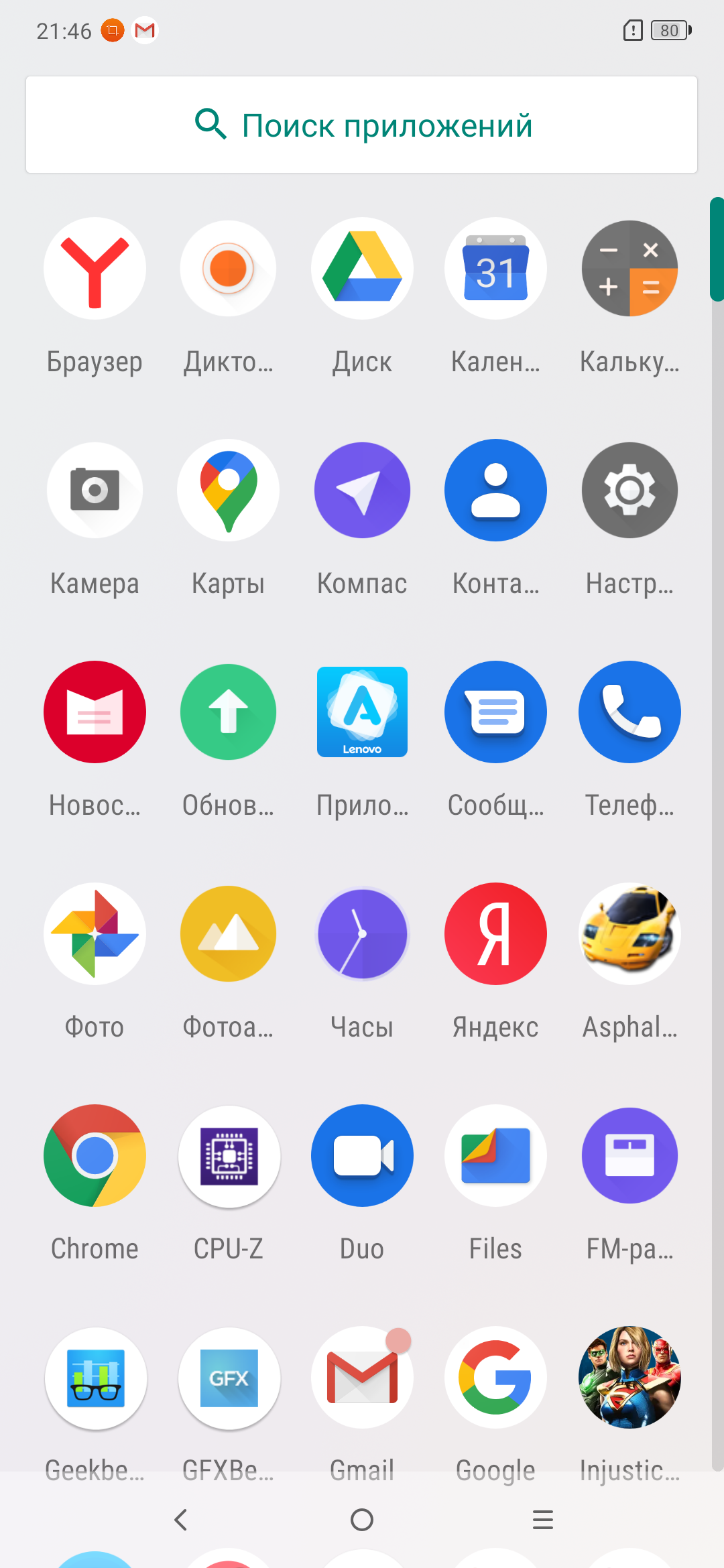Open the Contacts app
This screenshot has height=1568, width=724.
(x=495, y=491)
